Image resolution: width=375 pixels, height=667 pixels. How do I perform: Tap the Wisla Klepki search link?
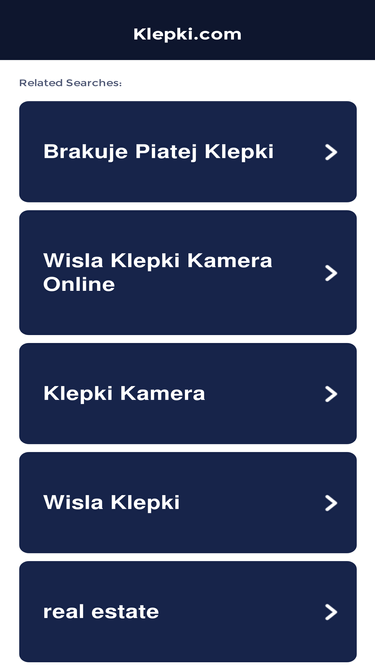188,502
